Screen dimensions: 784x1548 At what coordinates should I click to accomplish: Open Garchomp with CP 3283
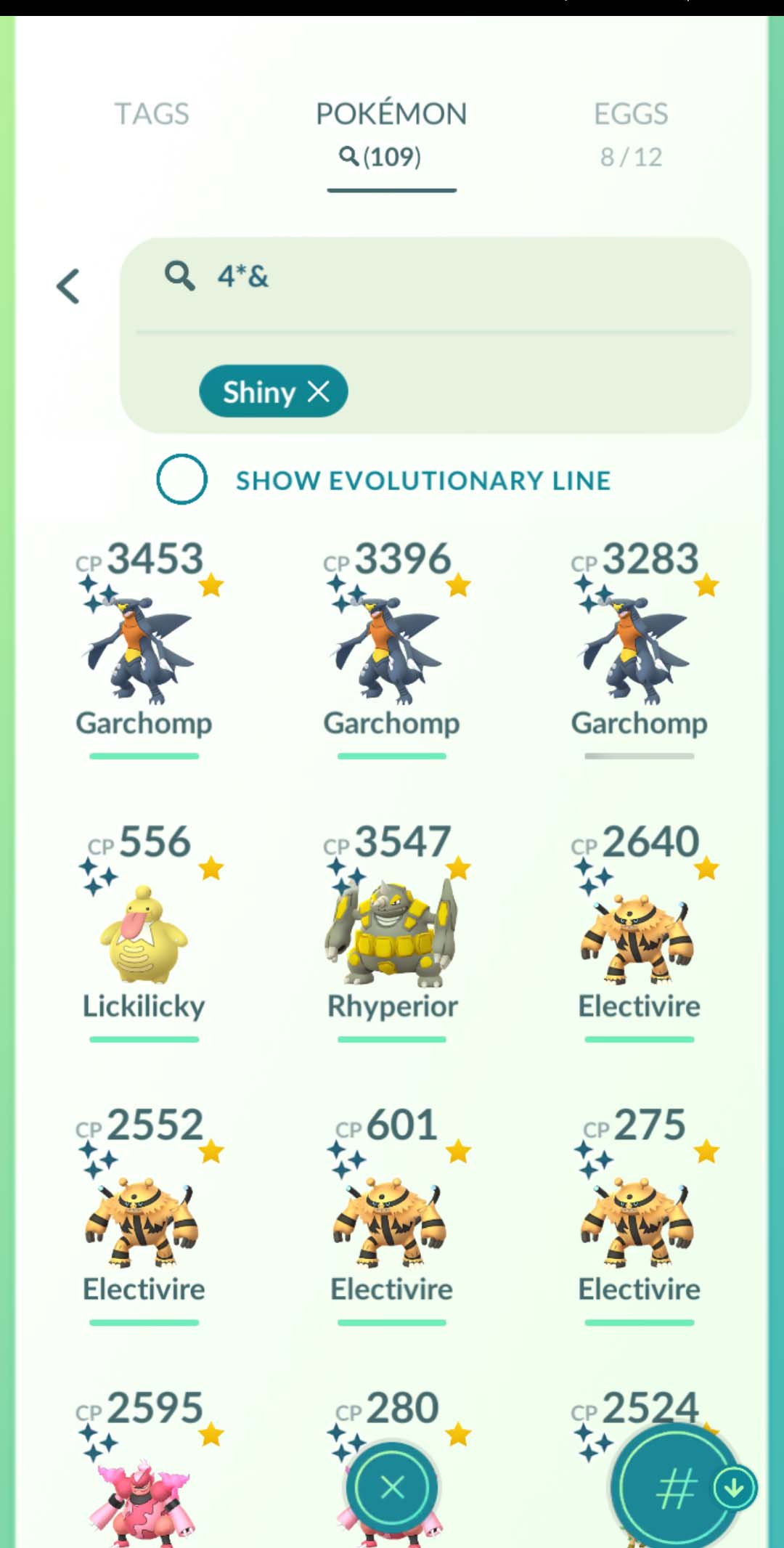point(639,646)
